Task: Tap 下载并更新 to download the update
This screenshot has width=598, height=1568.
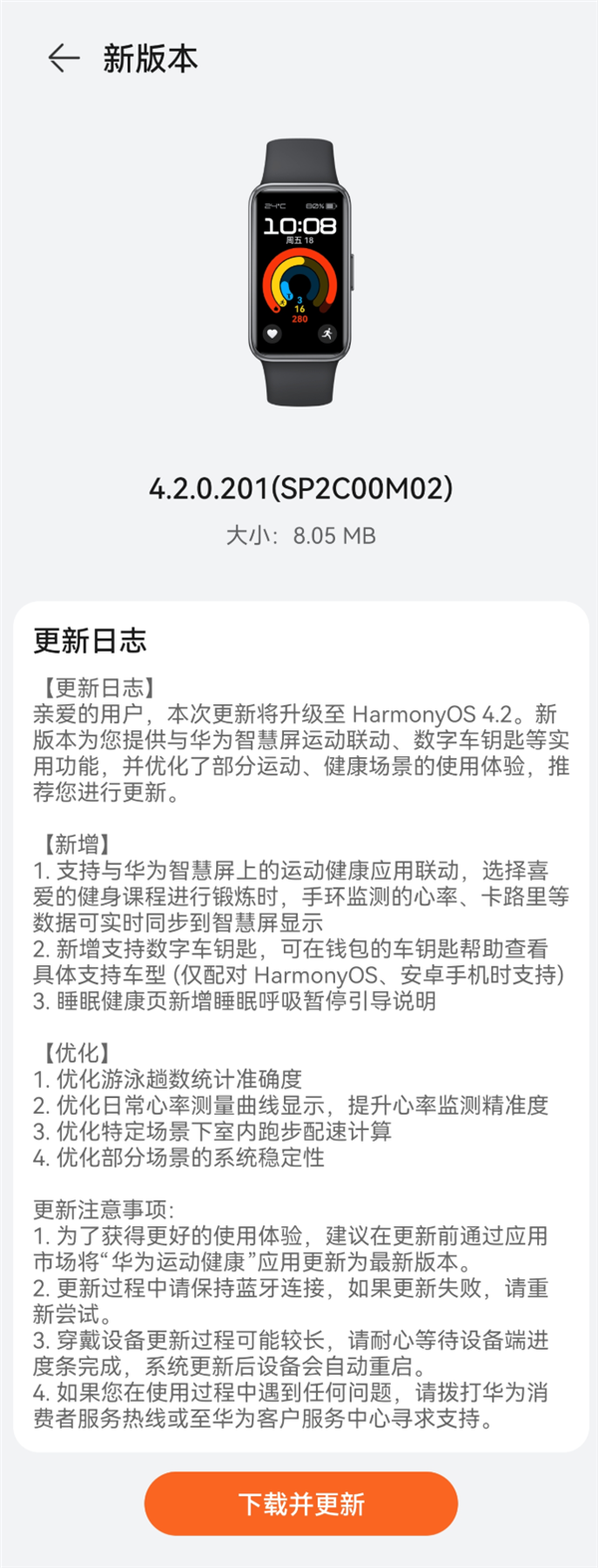Action: (301, 1503)
